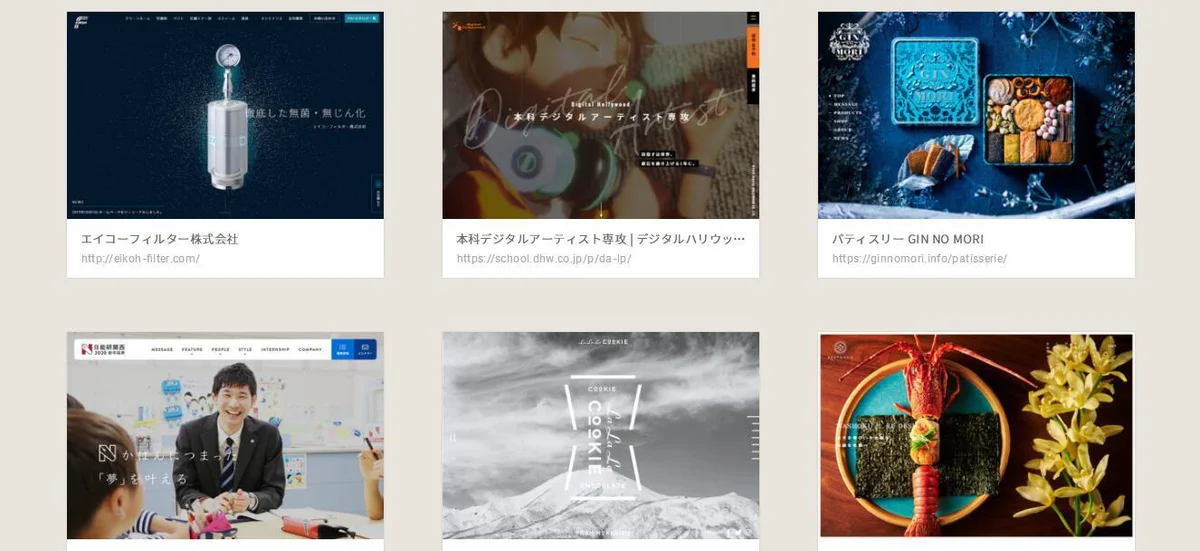Open the ginnomori.info patisserie URL link
The image size is (1200, 551).
pos(919,258)
